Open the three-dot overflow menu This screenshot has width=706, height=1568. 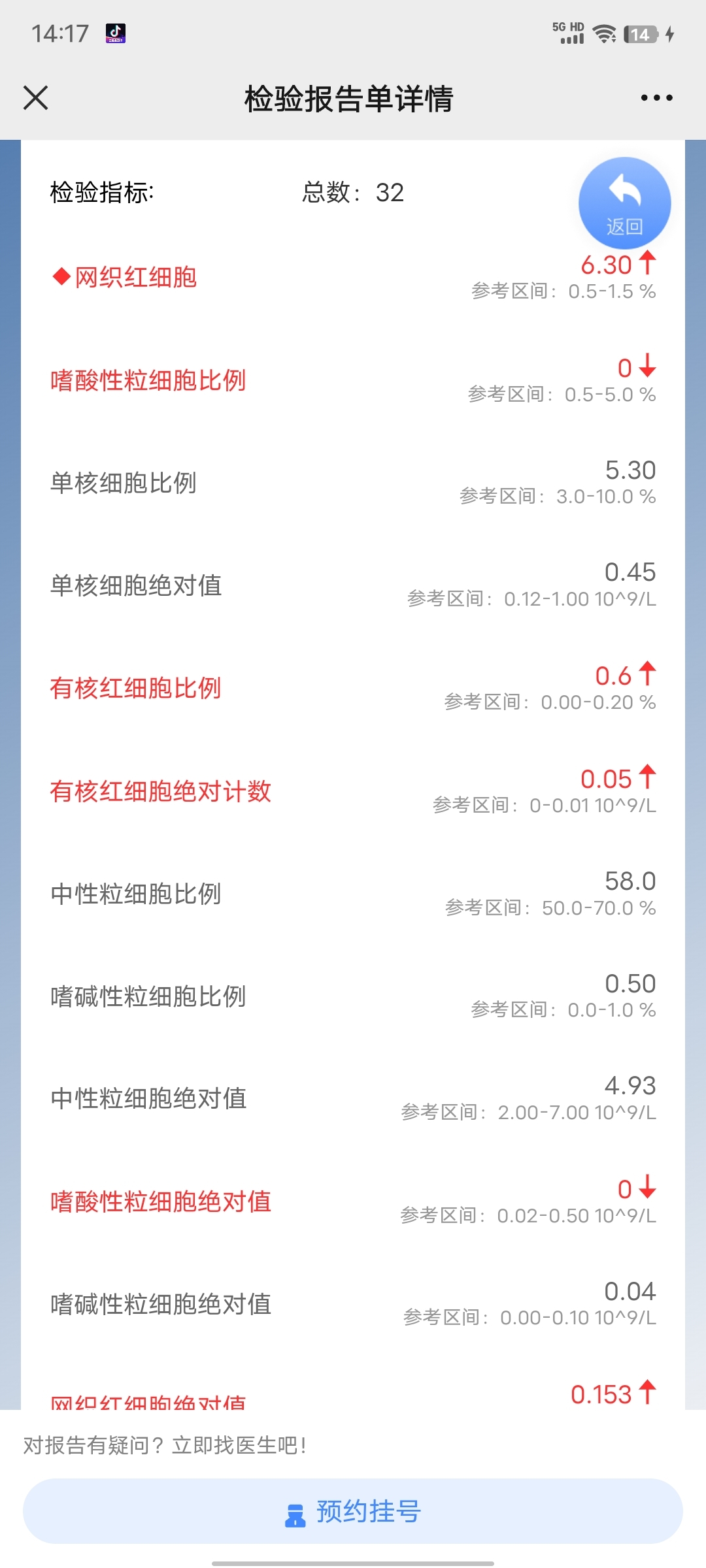[656, 98]
